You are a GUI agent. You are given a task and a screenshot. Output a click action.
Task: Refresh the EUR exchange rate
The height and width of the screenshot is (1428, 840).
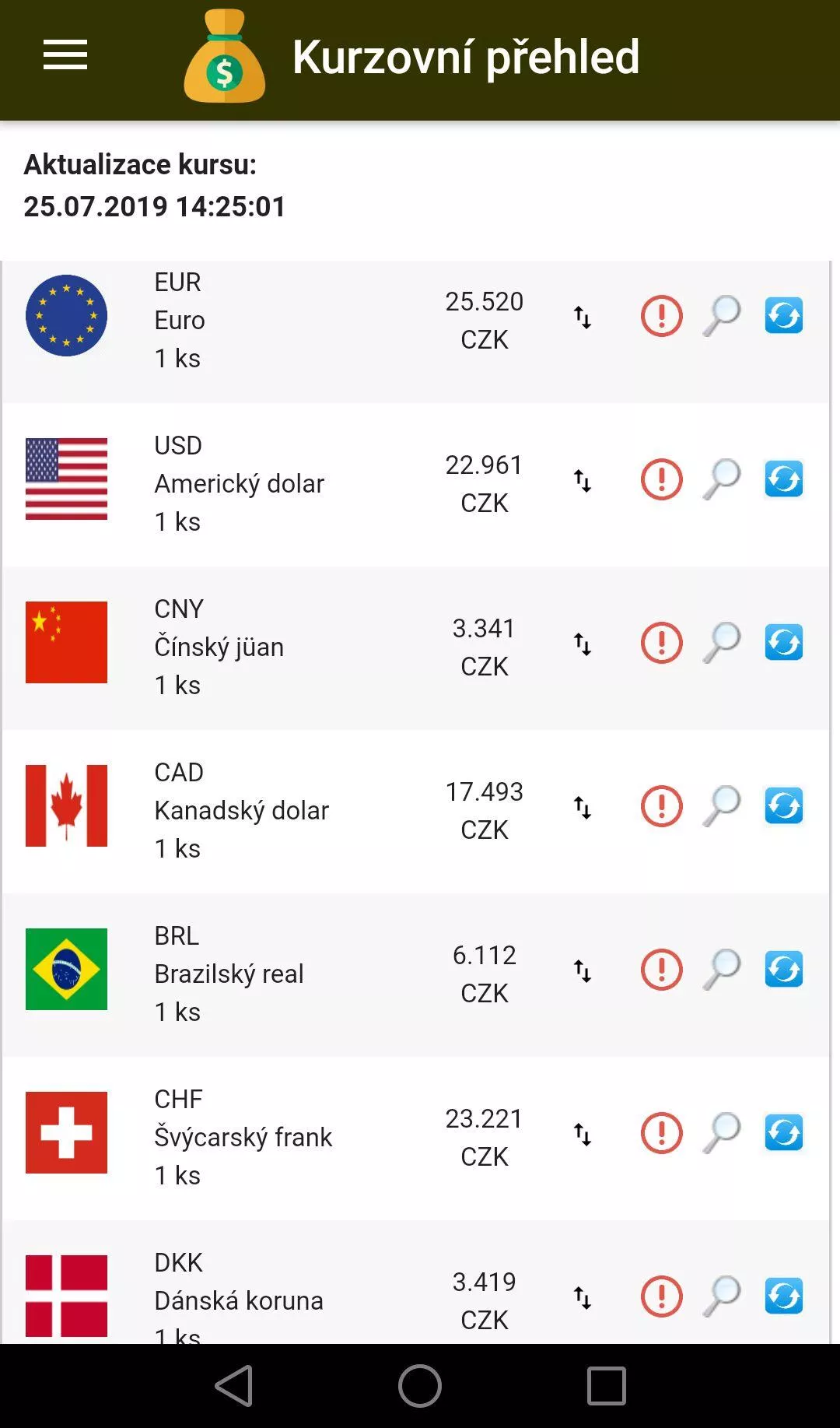pos(783,315)
